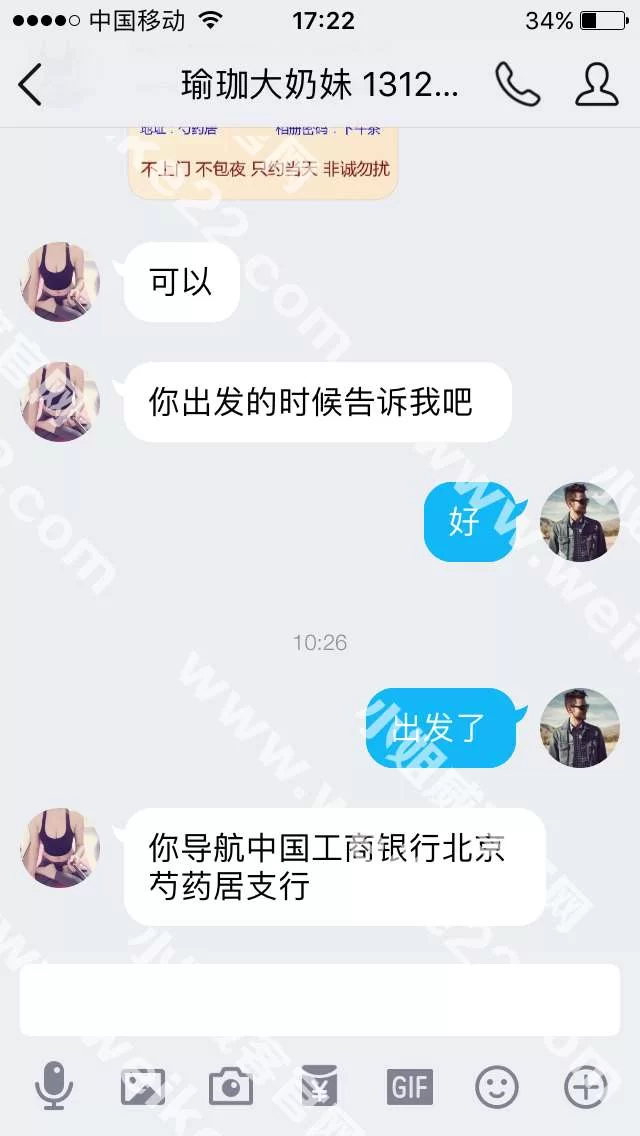Screen dimensions: 640x1136
Task: Record a voice message with the microphone
Action: [54, 1086]
